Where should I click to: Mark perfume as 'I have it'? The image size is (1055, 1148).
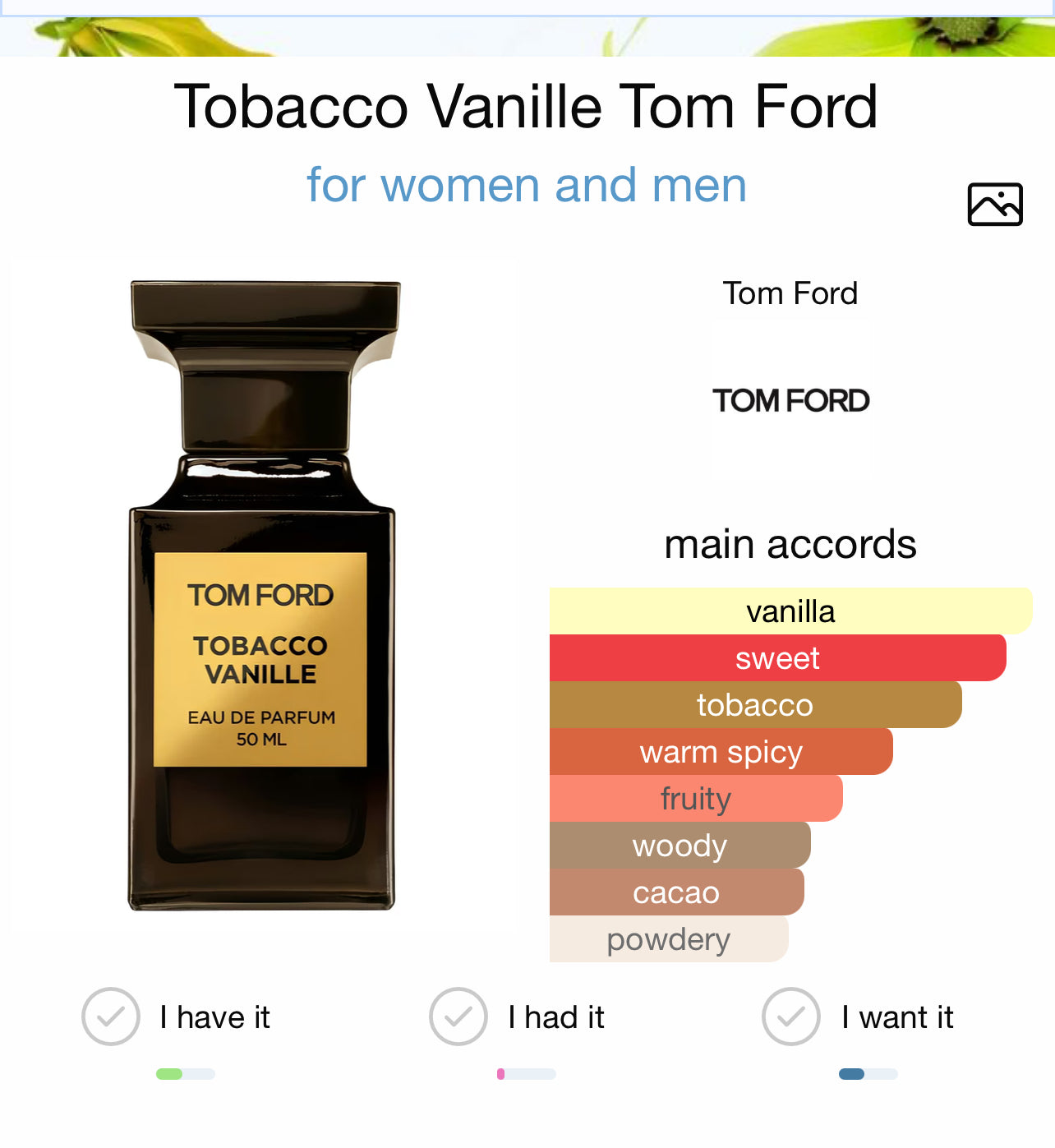(x=111, y=1017)
